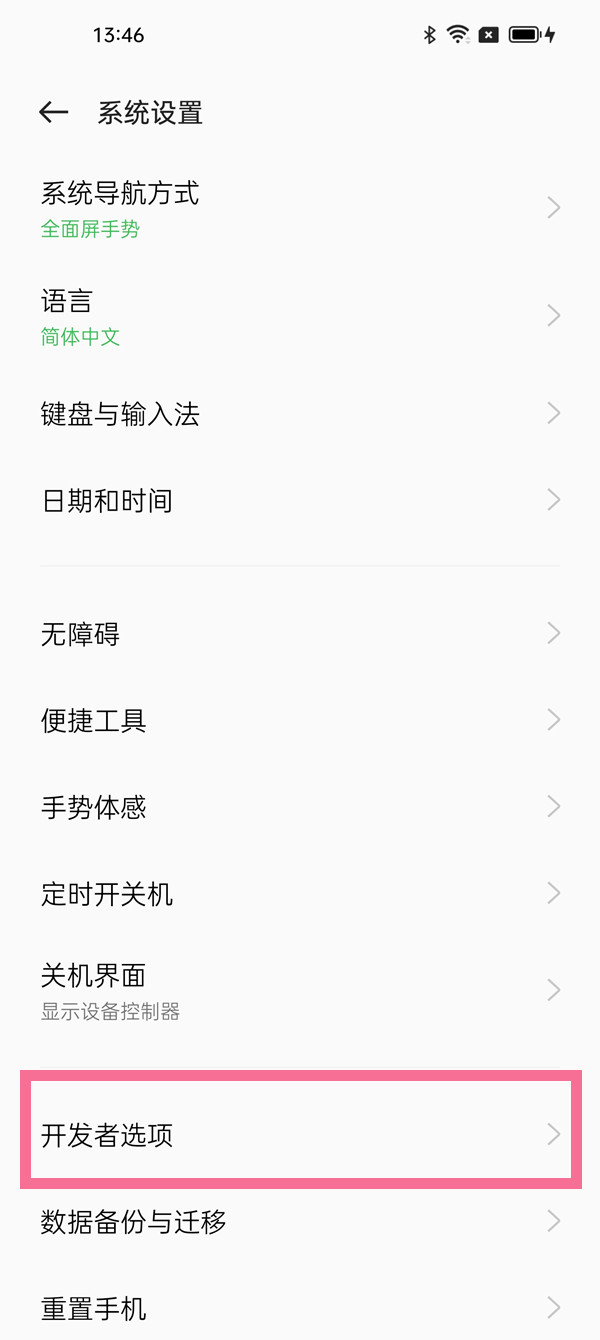Open 关机界面 settings

pyautogui.click(x=300, y=990)
